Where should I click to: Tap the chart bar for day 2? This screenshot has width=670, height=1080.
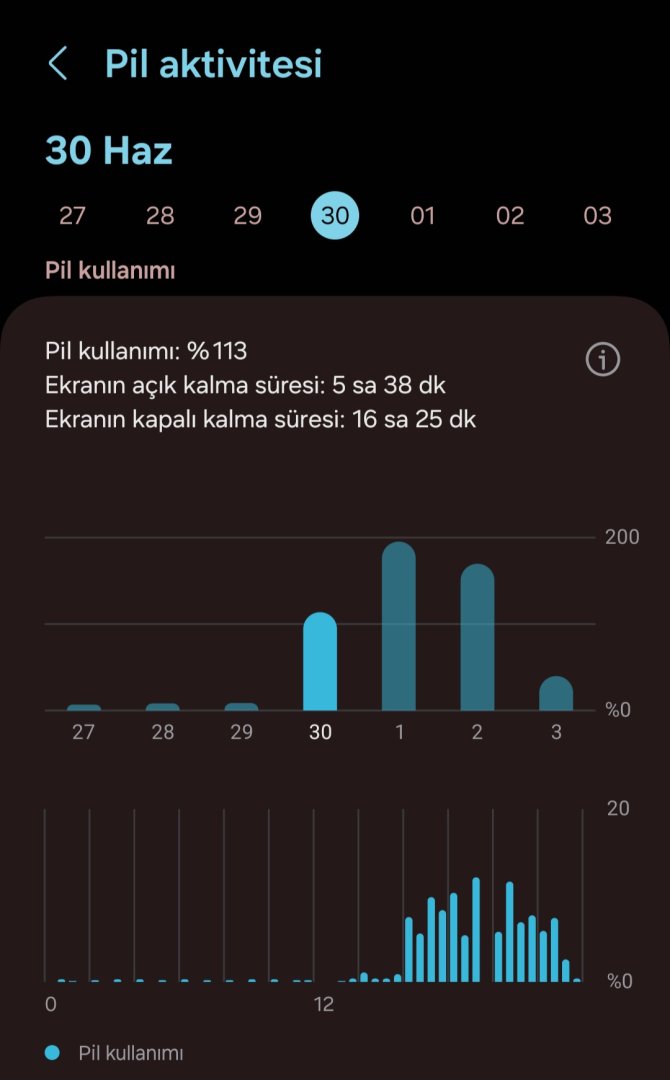pyautogui.click(x=477, y=640)
